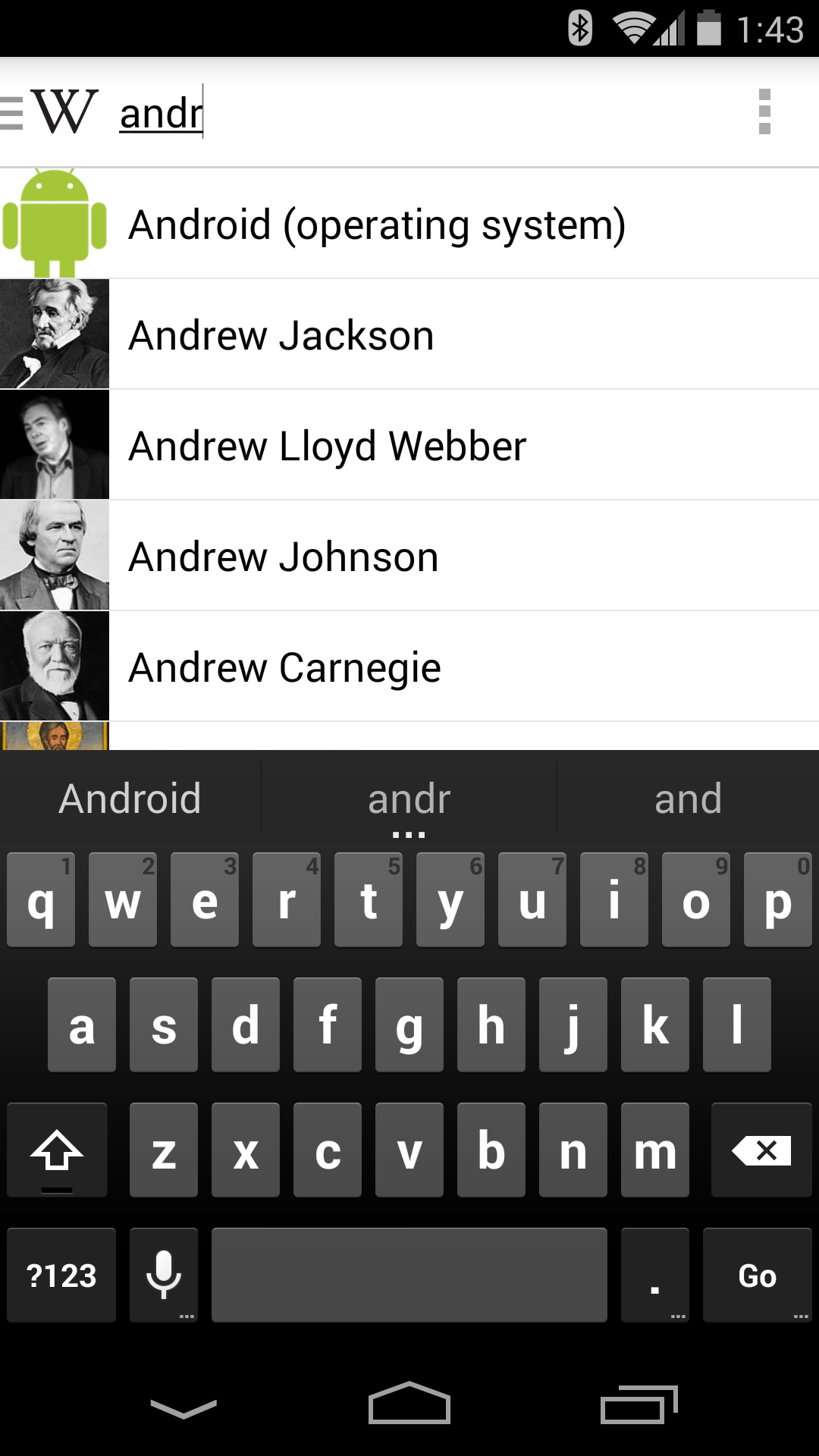Switch to symbols with the ?123 key
Screen dimensions: 819x1456
tap(61, 1274)
